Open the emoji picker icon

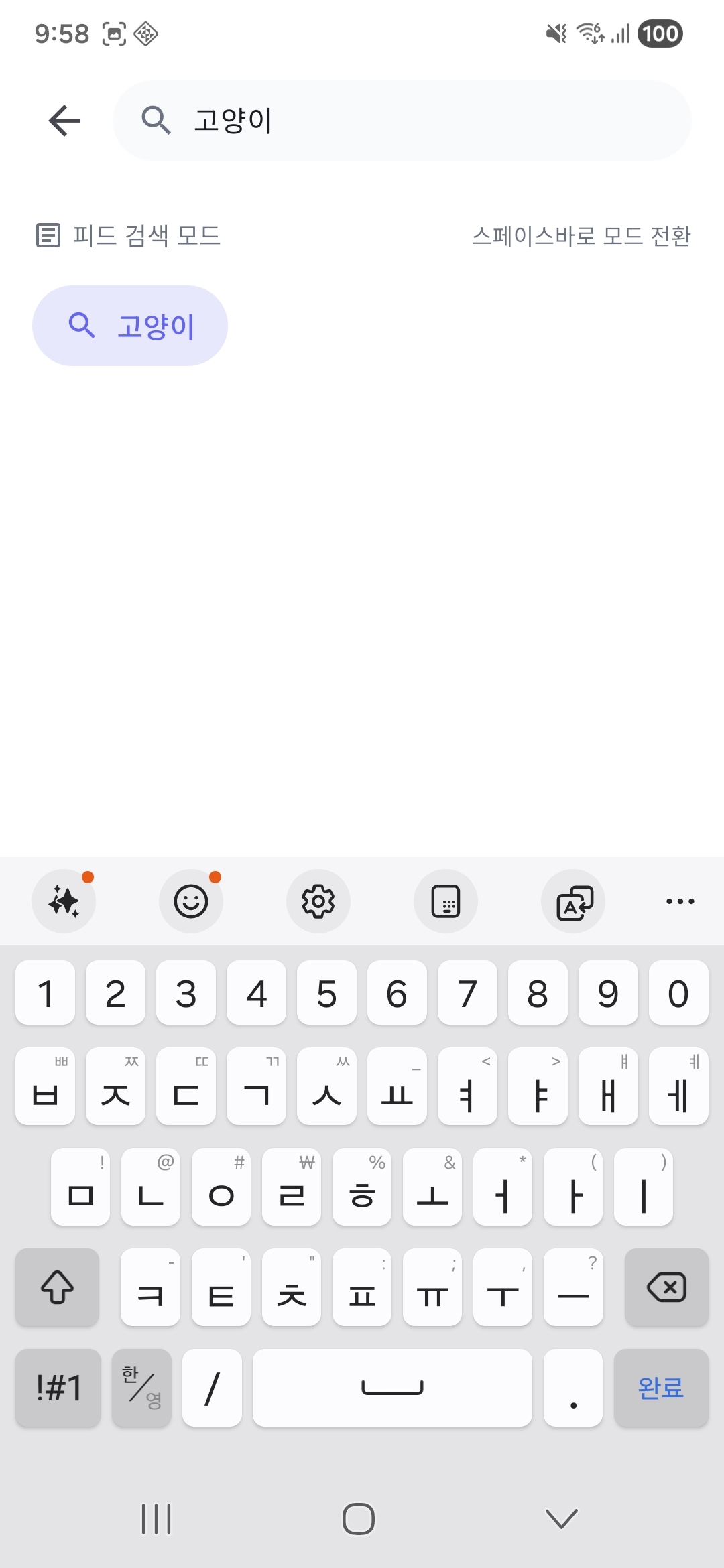(x=191, y=901)
